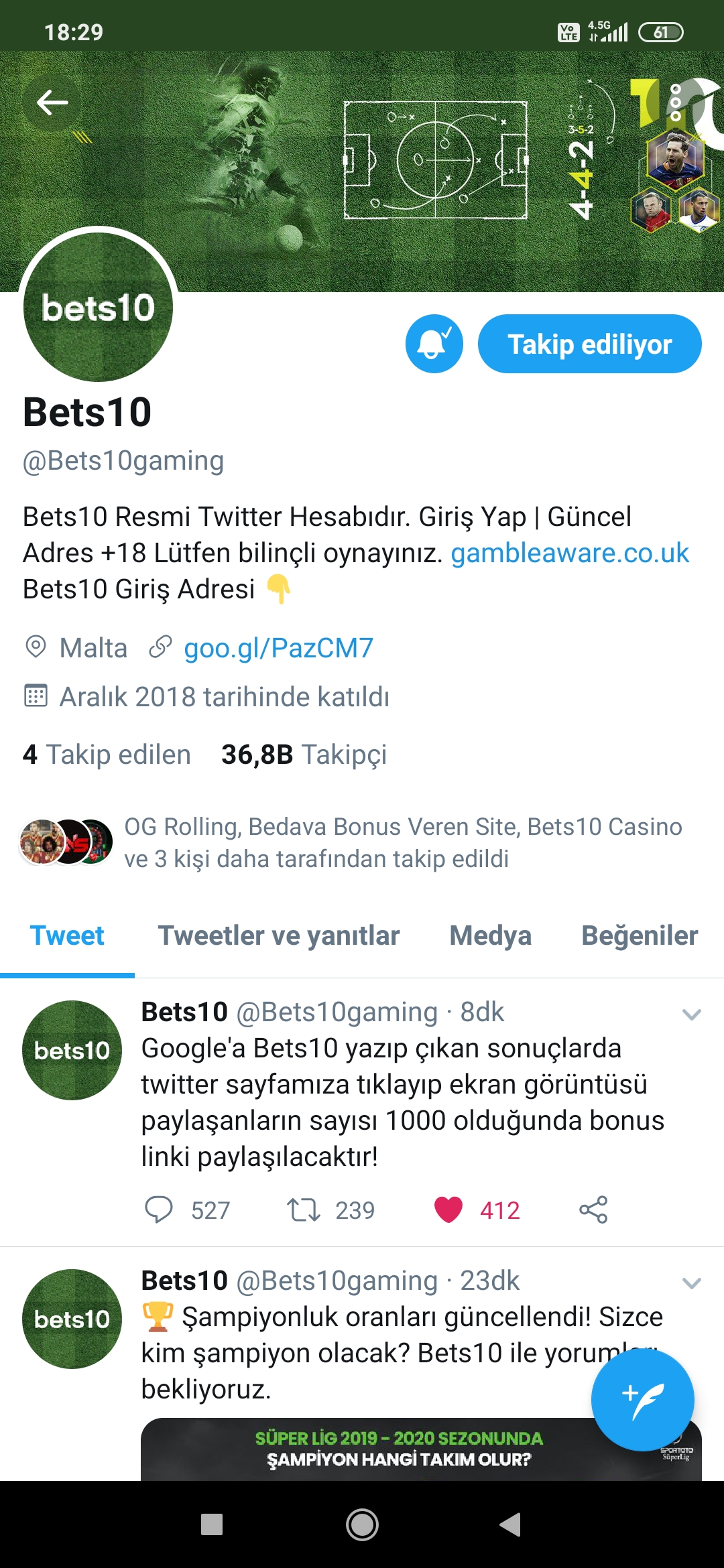Viewport: 724px width, 1568px height.
Task: Open the goo.gl/PazCM7 link
Action: (x=278, y=648)
